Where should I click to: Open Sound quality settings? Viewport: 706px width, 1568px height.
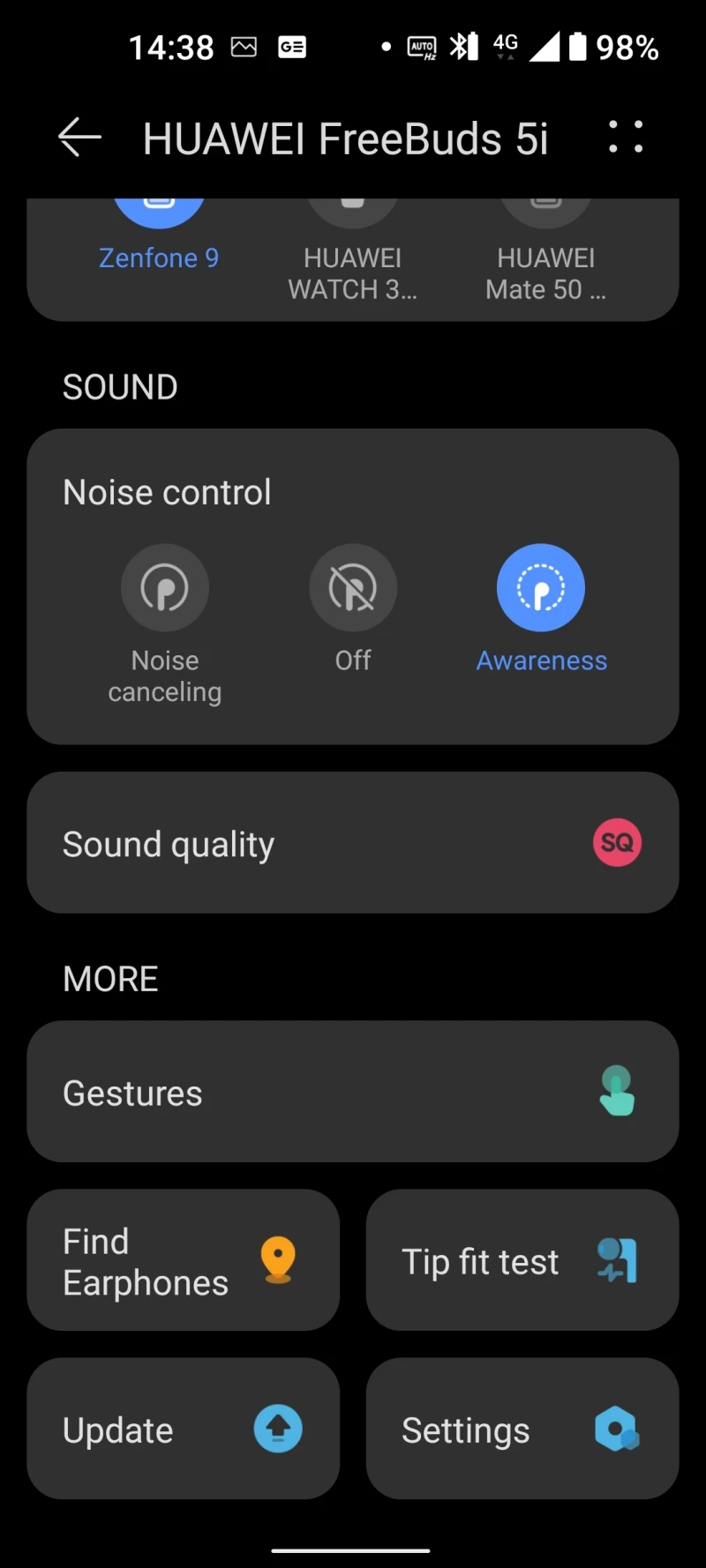[x=353, y=843]
